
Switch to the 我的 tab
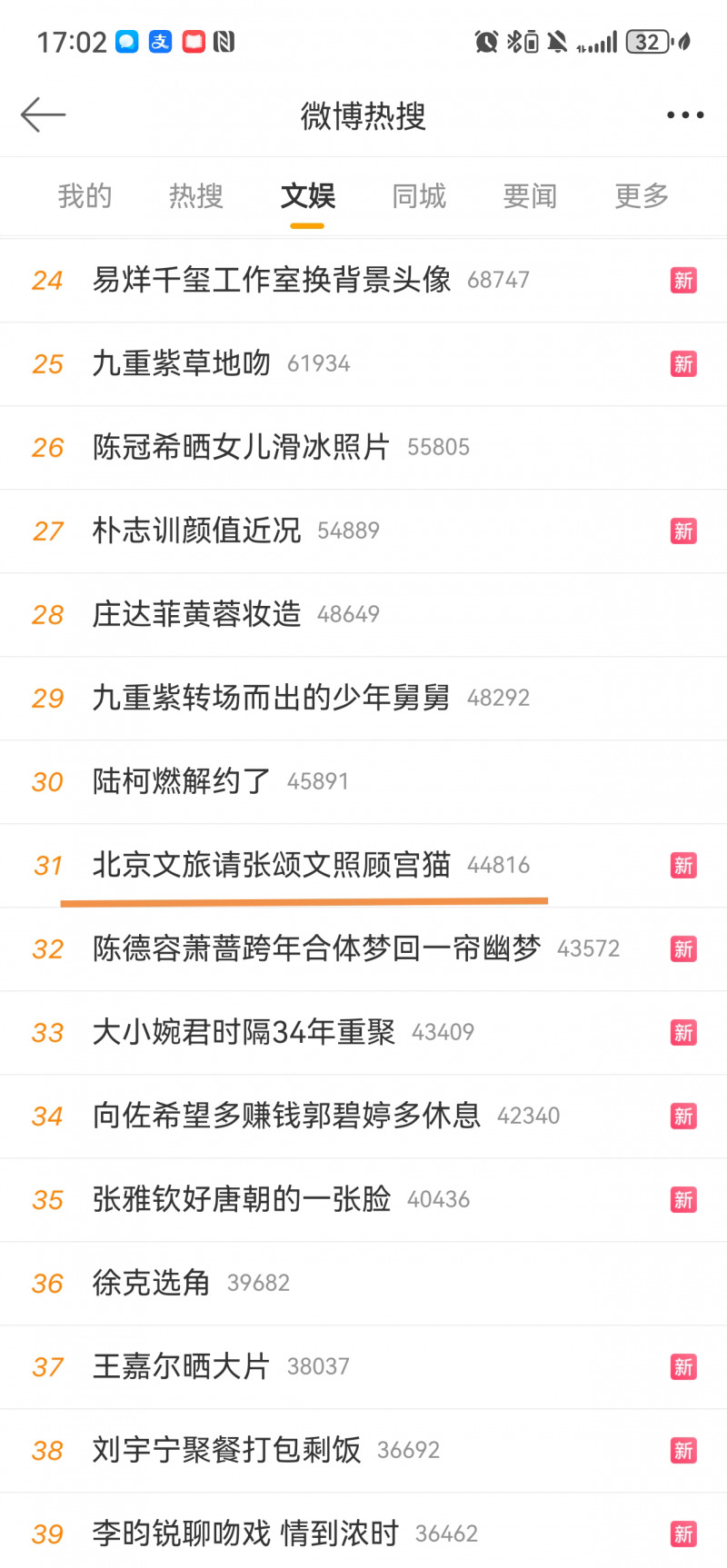(x=85, y=196)
